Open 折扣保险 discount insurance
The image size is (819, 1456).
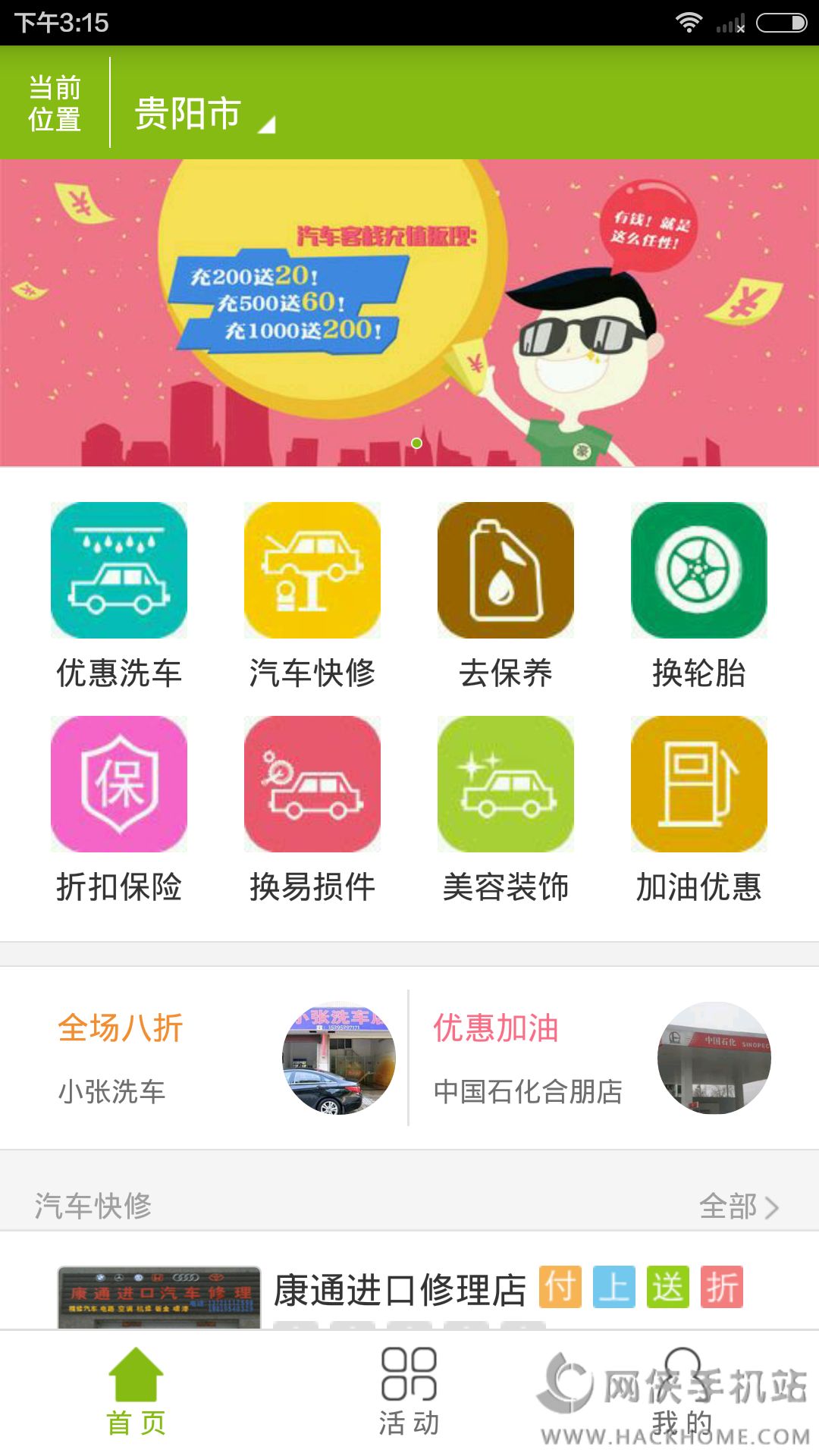click(x=119, y=809)
